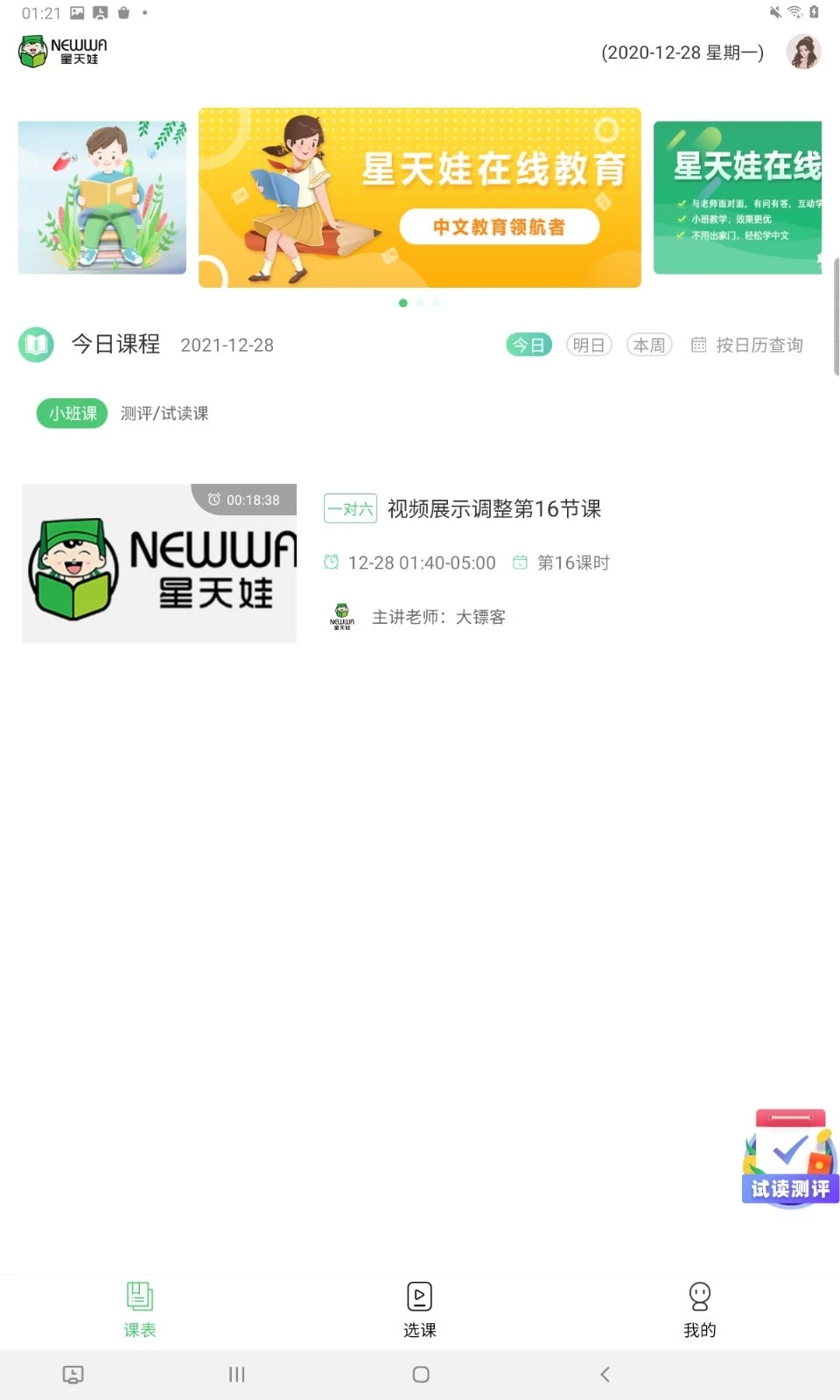The image size is (840, 1400).
Task: Select the second carousel pagination dot
Action: (x=420, y=303)
